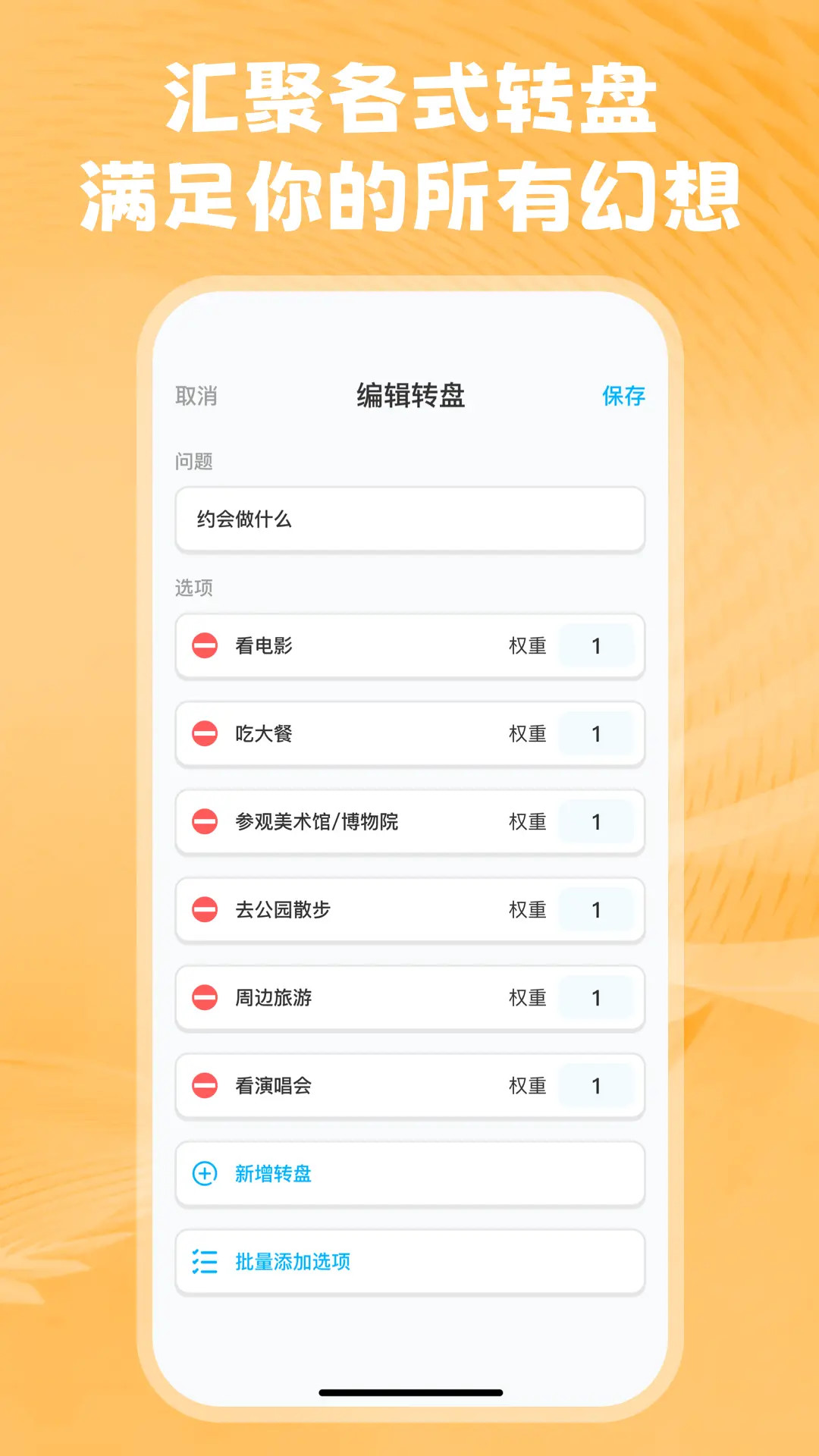Remove 参观美术馆/博物院 from the options list
The image size is (819, 1456).
205,822
